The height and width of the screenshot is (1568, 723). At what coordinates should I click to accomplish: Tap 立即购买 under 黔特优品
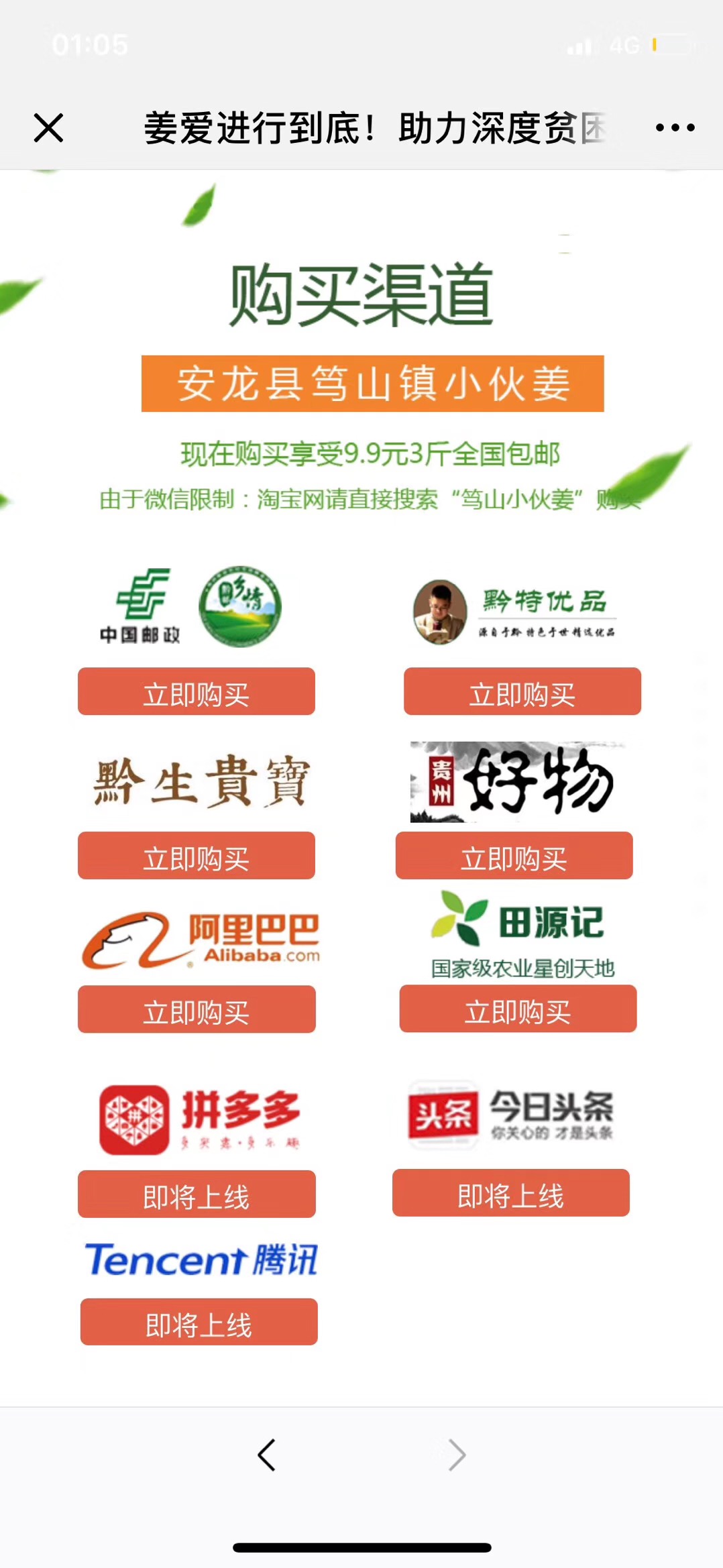click(x=522, y=692)
